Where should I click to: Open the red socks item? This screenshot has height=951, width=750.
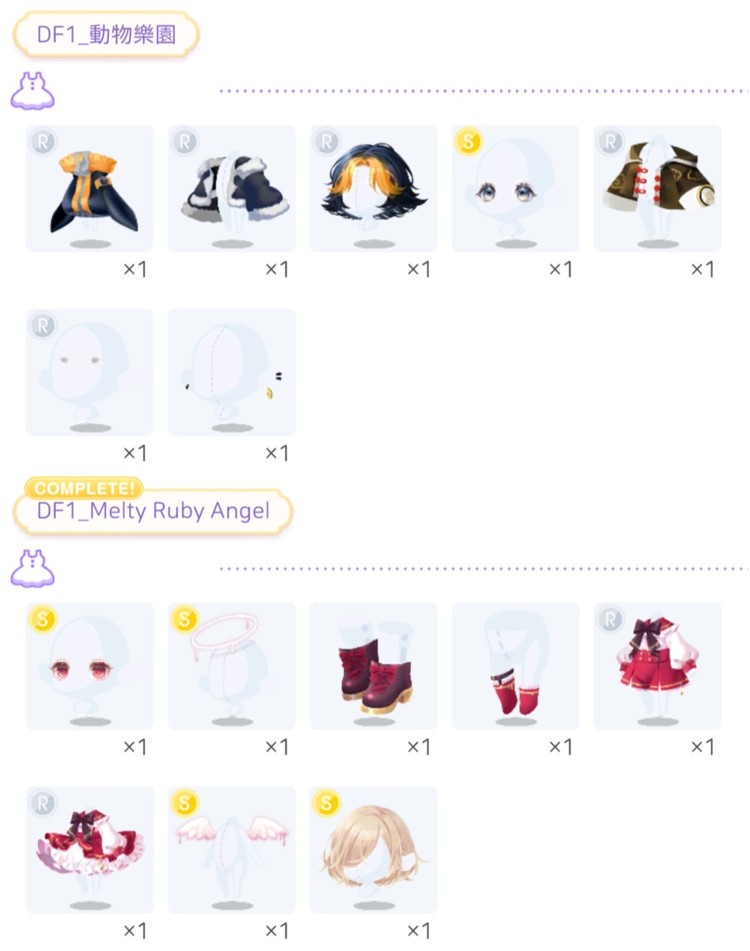coord(516,666)
